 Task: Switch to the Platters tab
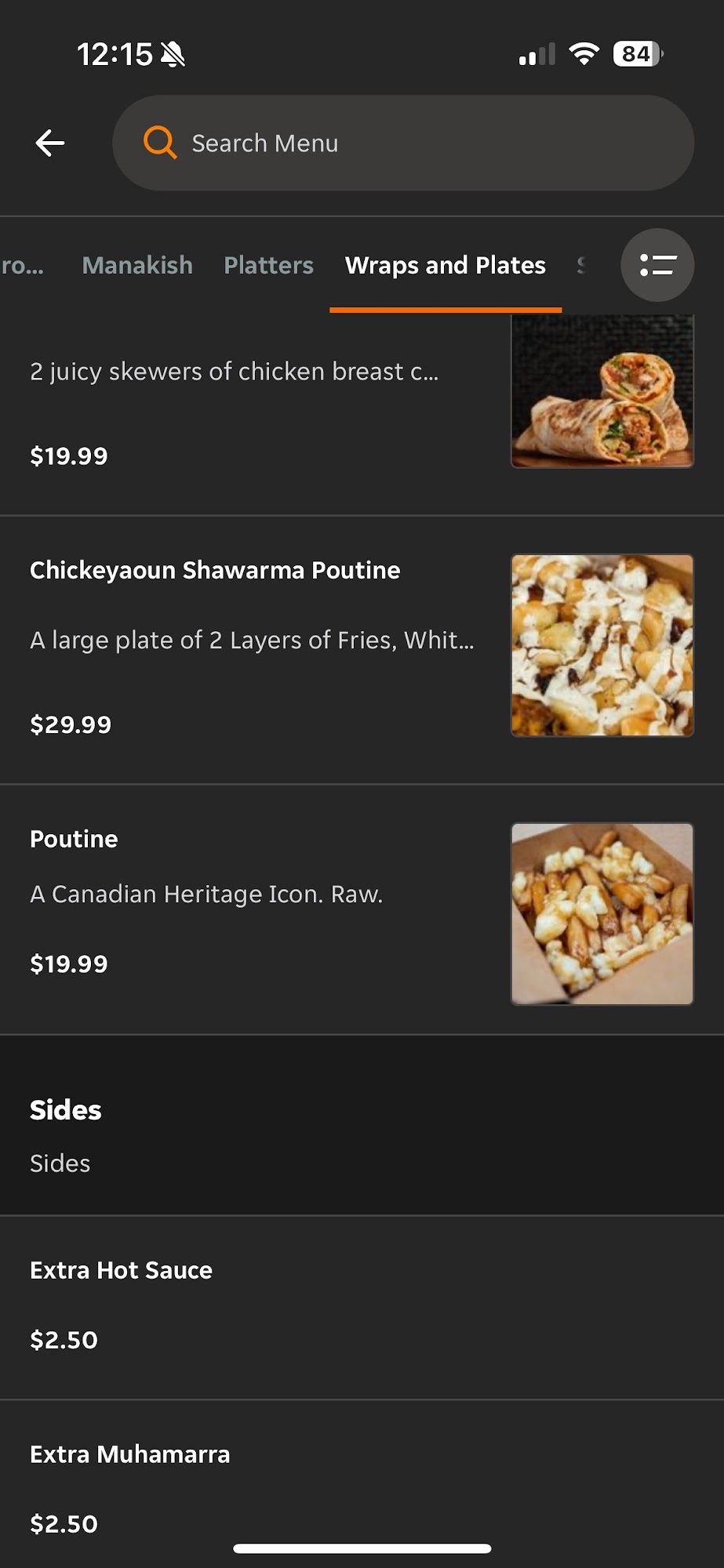point(268,265)
